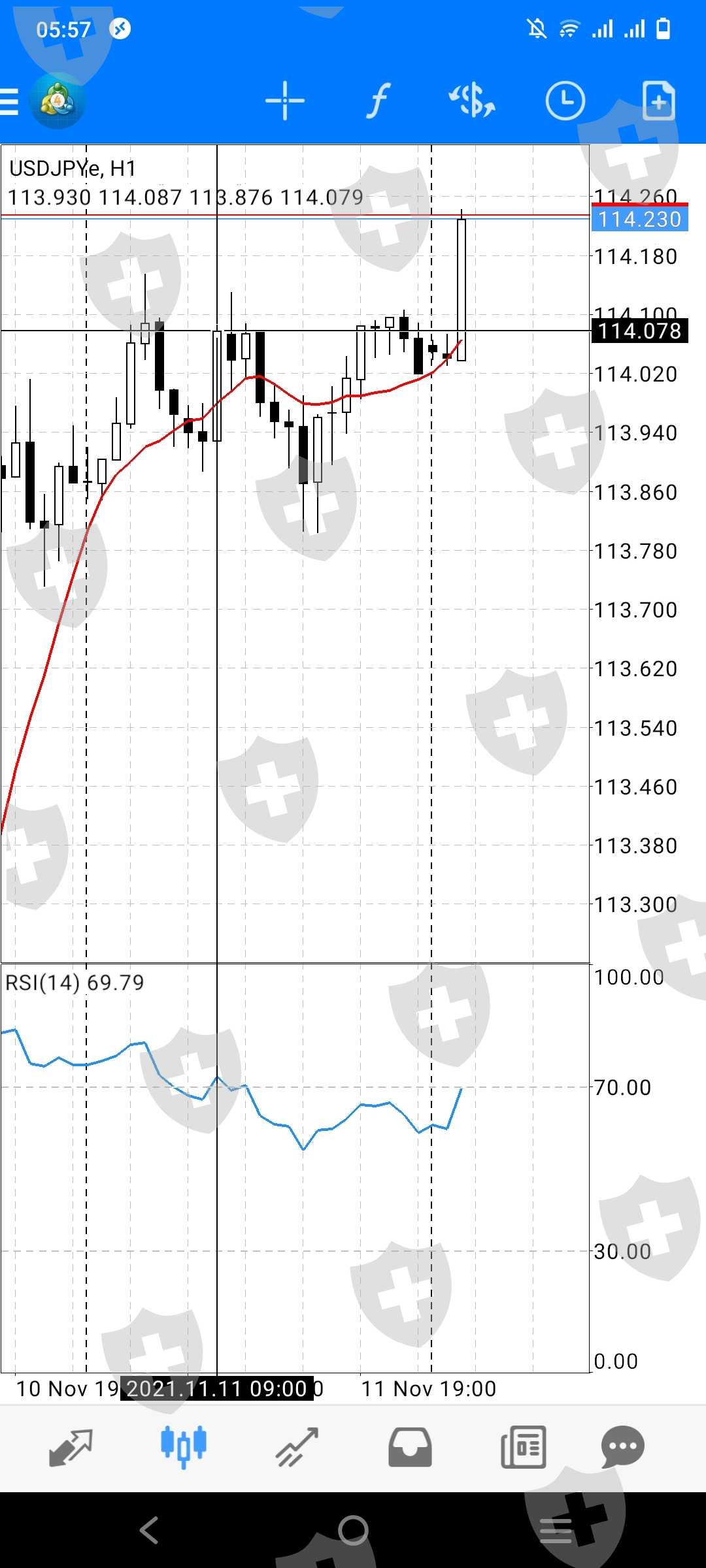This screenshot has width=706, height=1568.
Task: Open the indicators list
Action: [378, 101]
